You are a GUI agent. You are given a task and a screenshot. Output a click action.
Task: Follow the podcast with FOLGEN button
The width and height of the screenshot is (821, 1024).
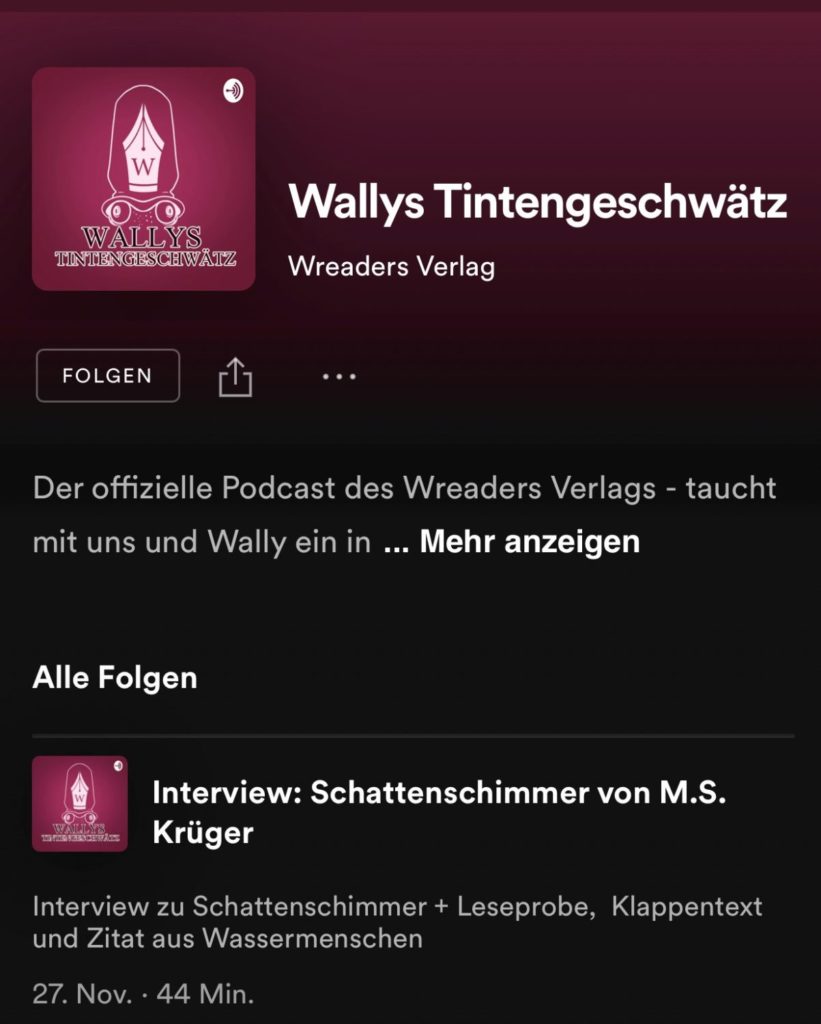pyautogui.click(x=108, y=376)
